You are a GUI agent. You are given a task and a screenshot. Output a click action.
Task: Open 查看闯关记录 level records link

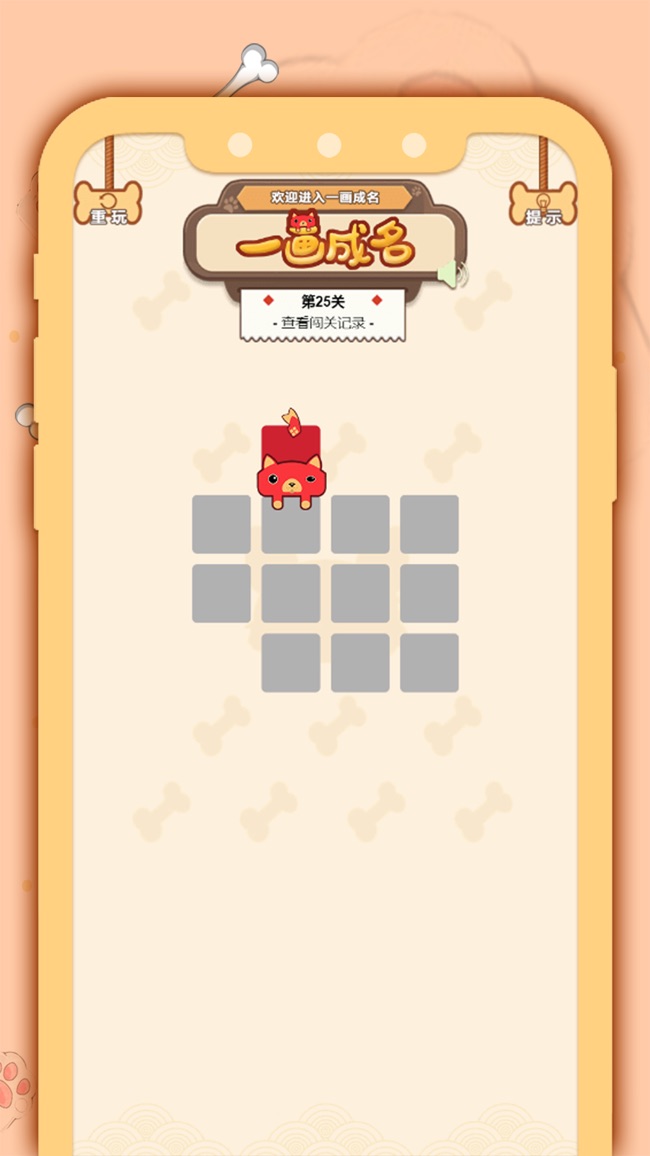pyautogui.click(x=323, y=324)
